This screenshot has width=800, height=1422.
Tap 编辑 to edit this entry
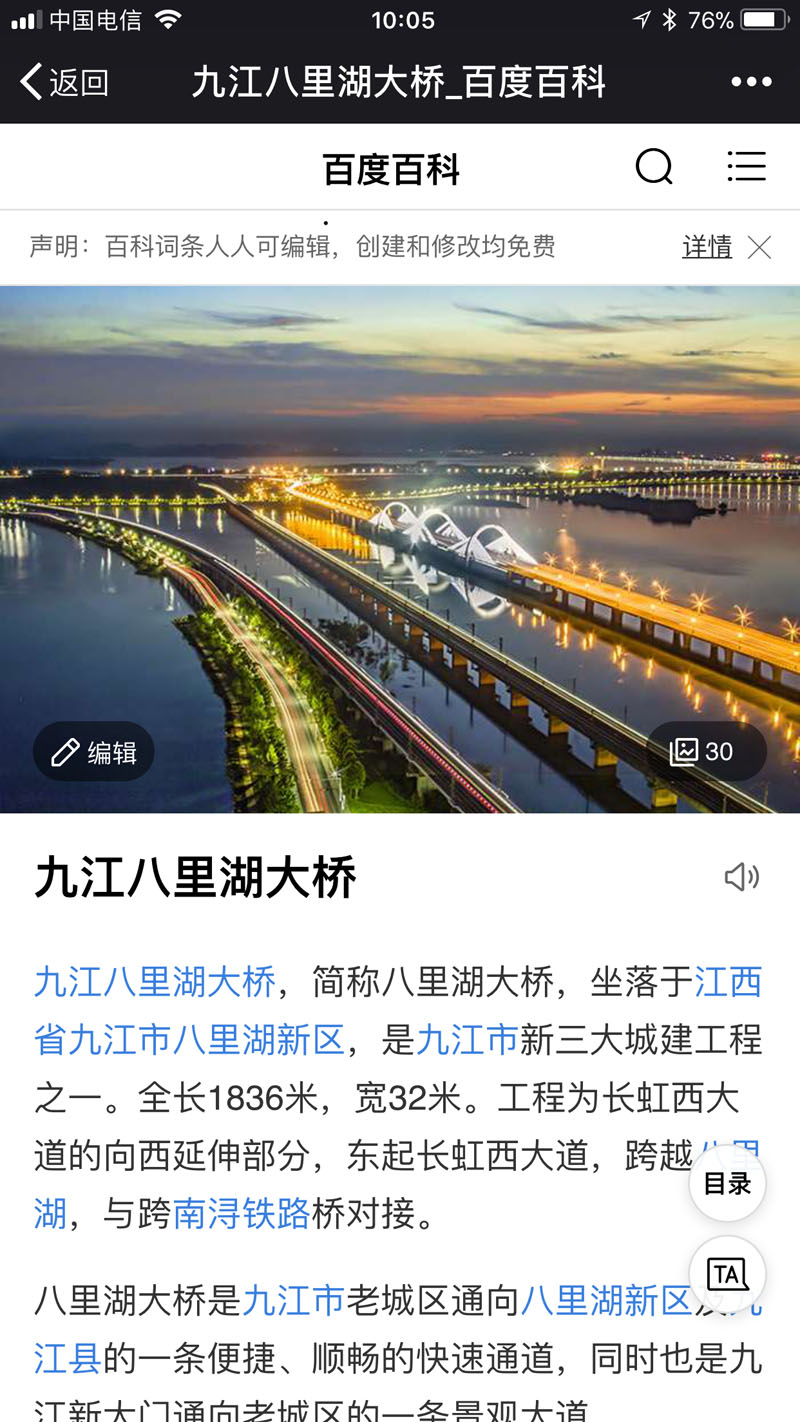click(x=94, y=752)
